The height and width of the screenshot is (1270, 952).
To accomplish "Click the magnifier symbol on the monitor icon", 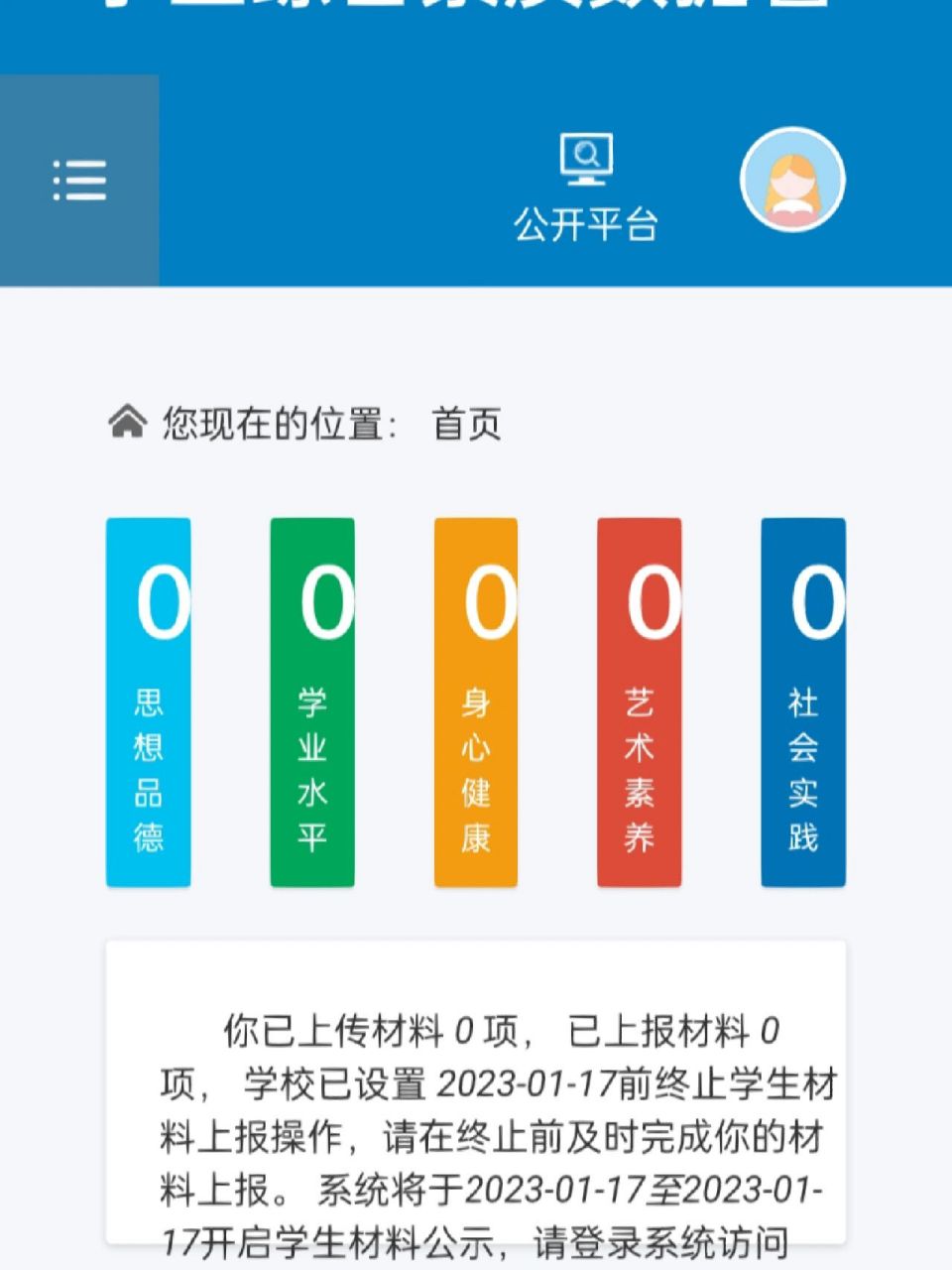I will point(586,156).
